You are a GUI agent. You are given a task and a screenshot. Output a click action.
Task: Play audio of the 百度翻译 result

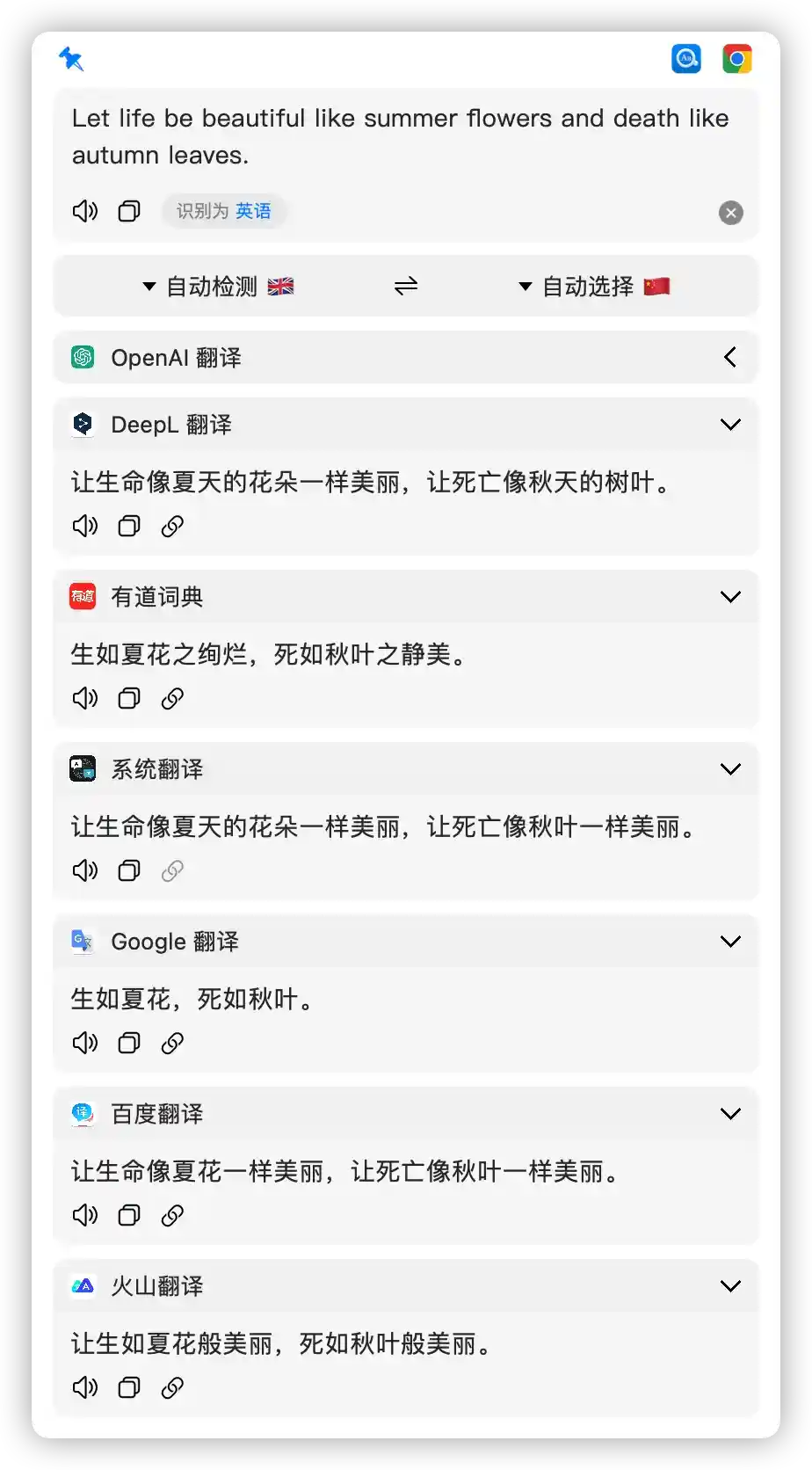click(x=84, y=1215)
